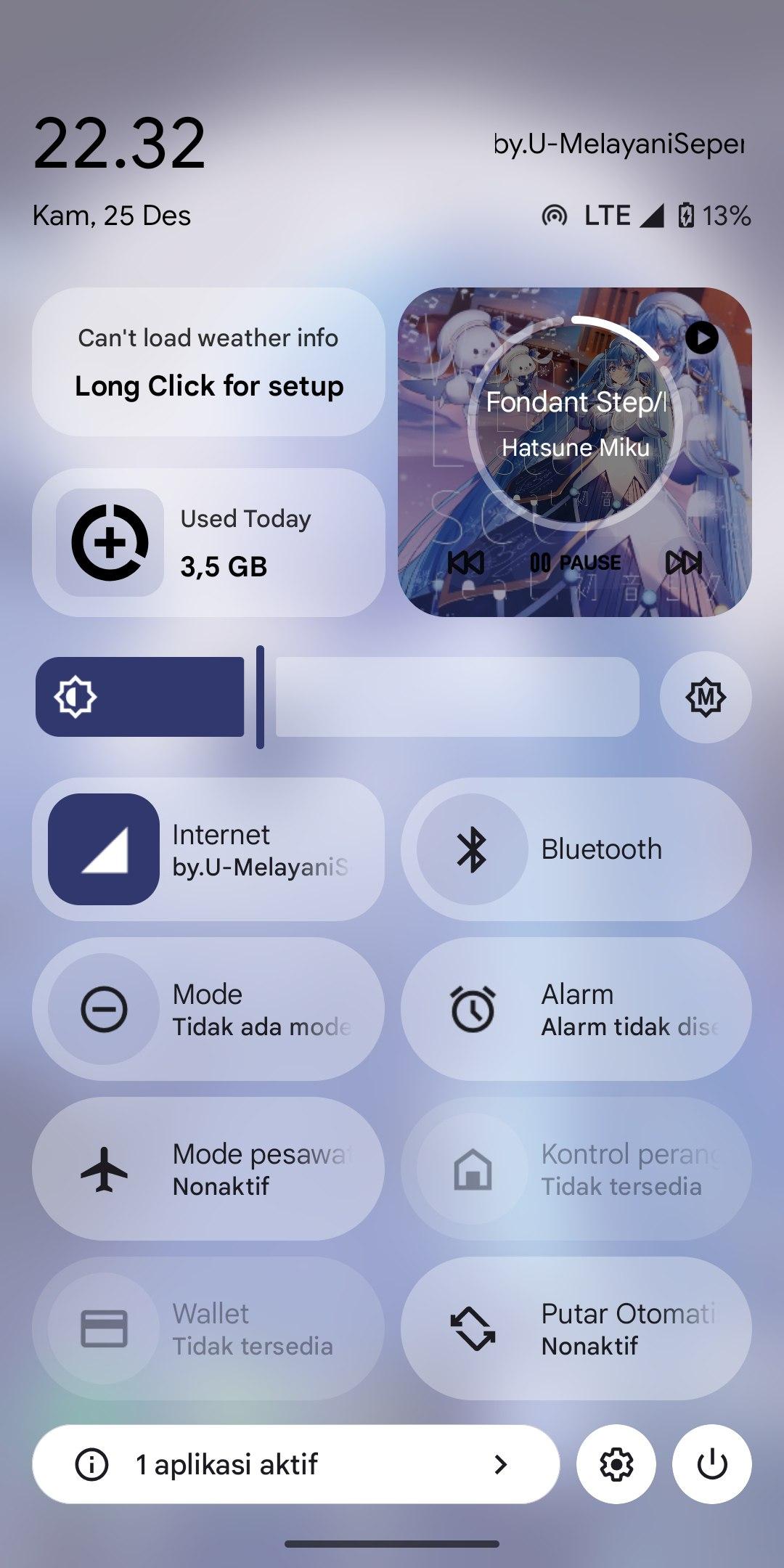Enable Putar Otomatis auto-rotate

pyautogui.click(x=576, y=1328)
